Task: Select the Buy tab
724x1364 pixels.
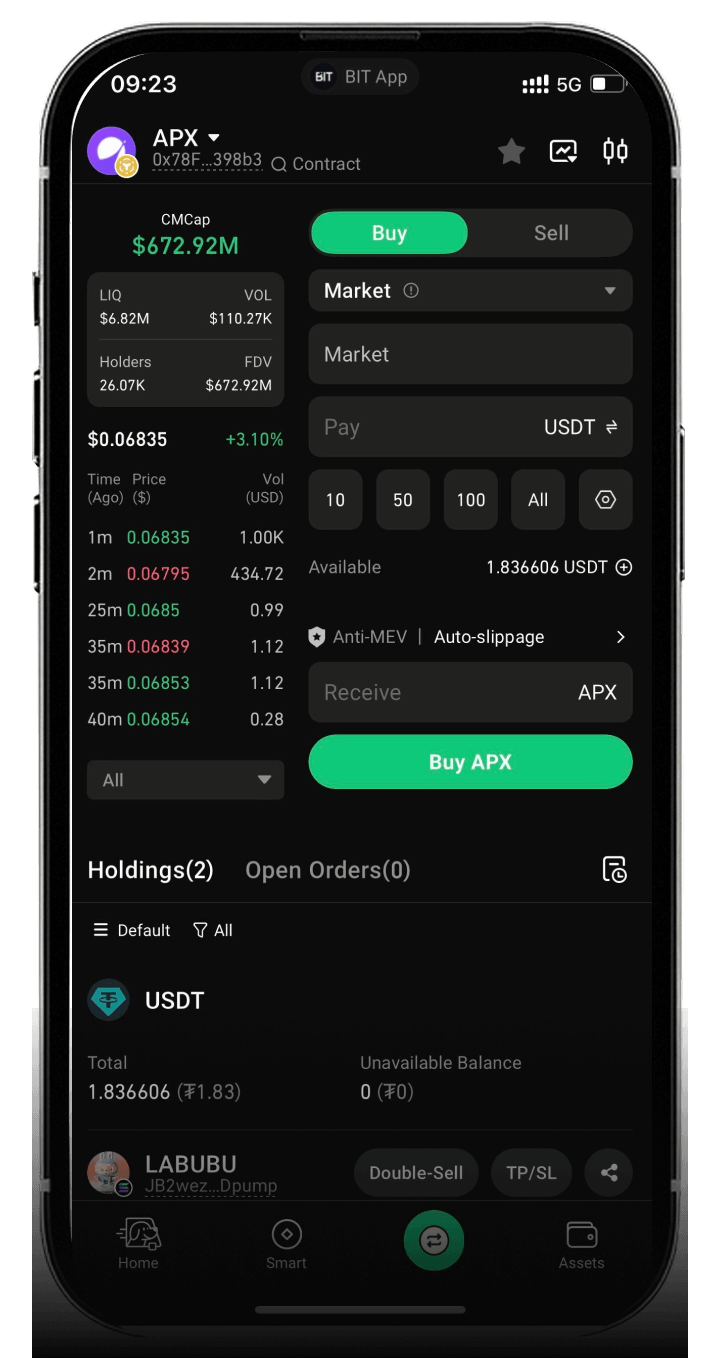Action: tap(389, 233)
